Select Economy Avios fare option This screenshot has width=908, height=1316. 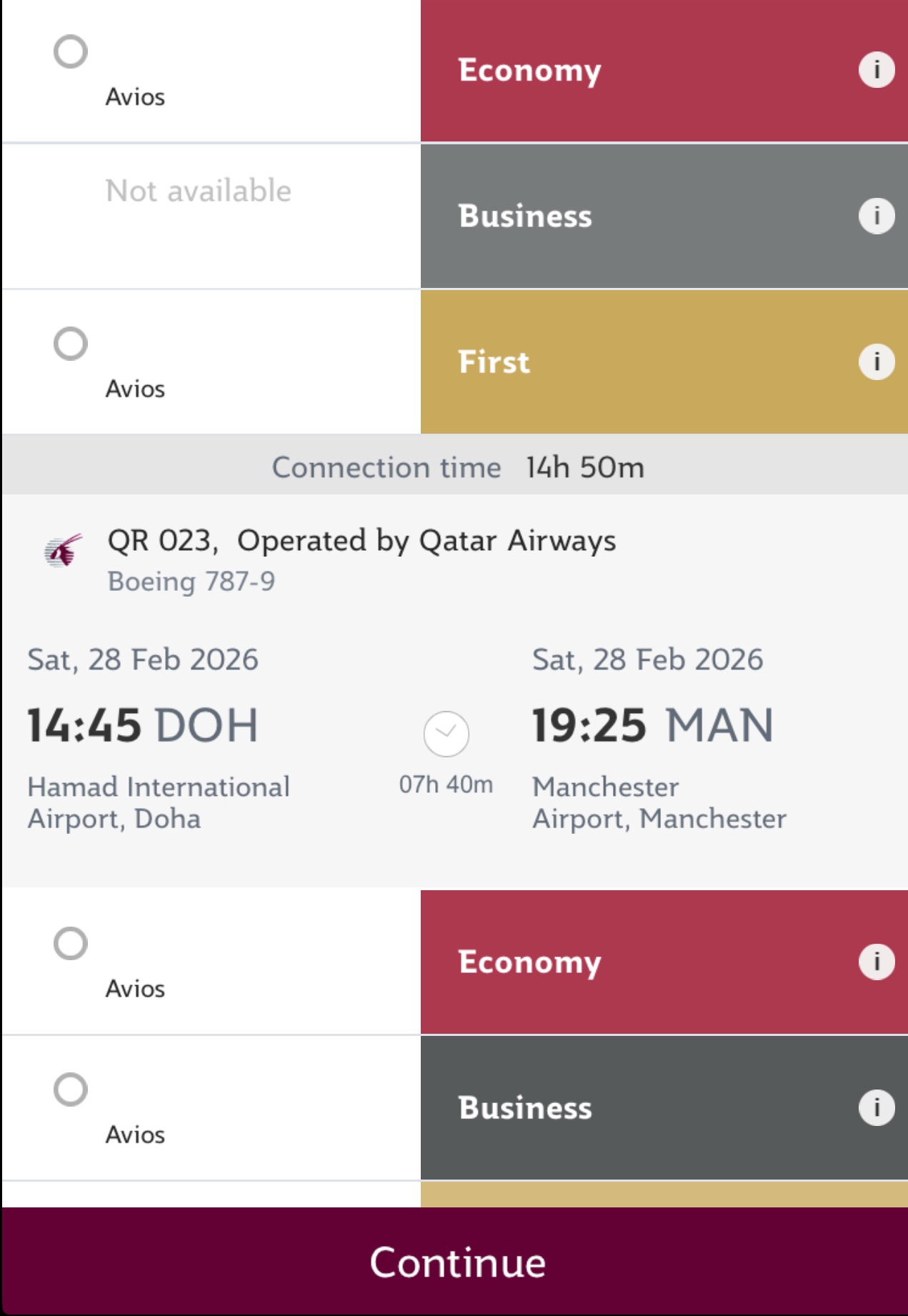point(71,51)
